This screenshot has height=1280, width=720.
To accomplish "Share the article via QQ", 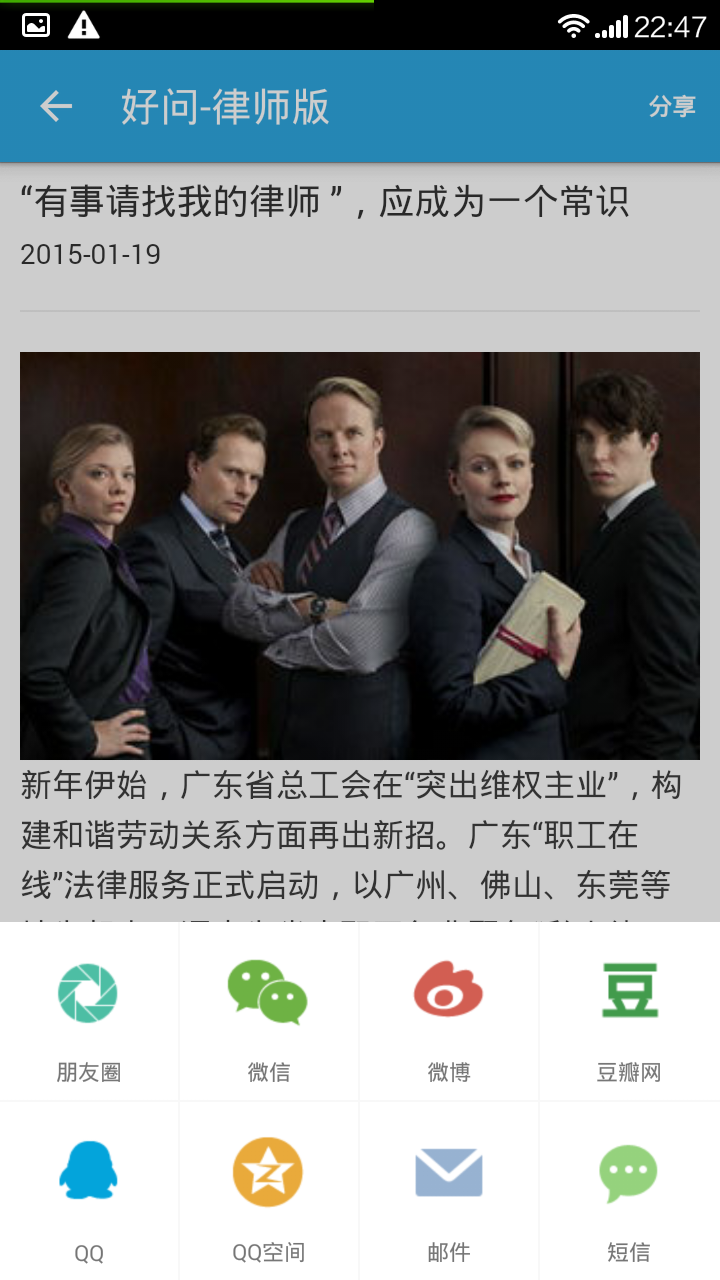I will click(x=89, y=1192).
